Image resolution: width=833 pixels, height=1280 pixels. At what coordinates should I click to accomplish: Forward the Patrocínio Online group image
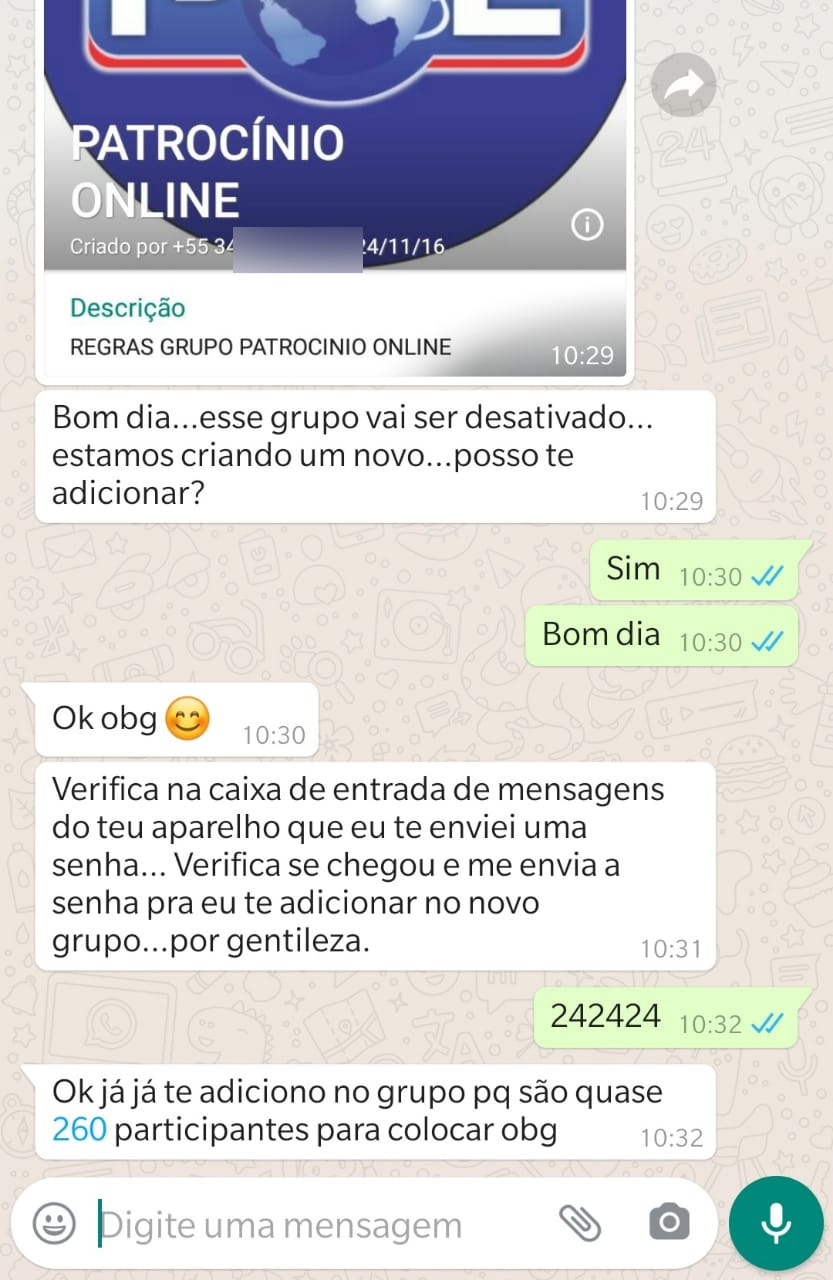[684, 85]
